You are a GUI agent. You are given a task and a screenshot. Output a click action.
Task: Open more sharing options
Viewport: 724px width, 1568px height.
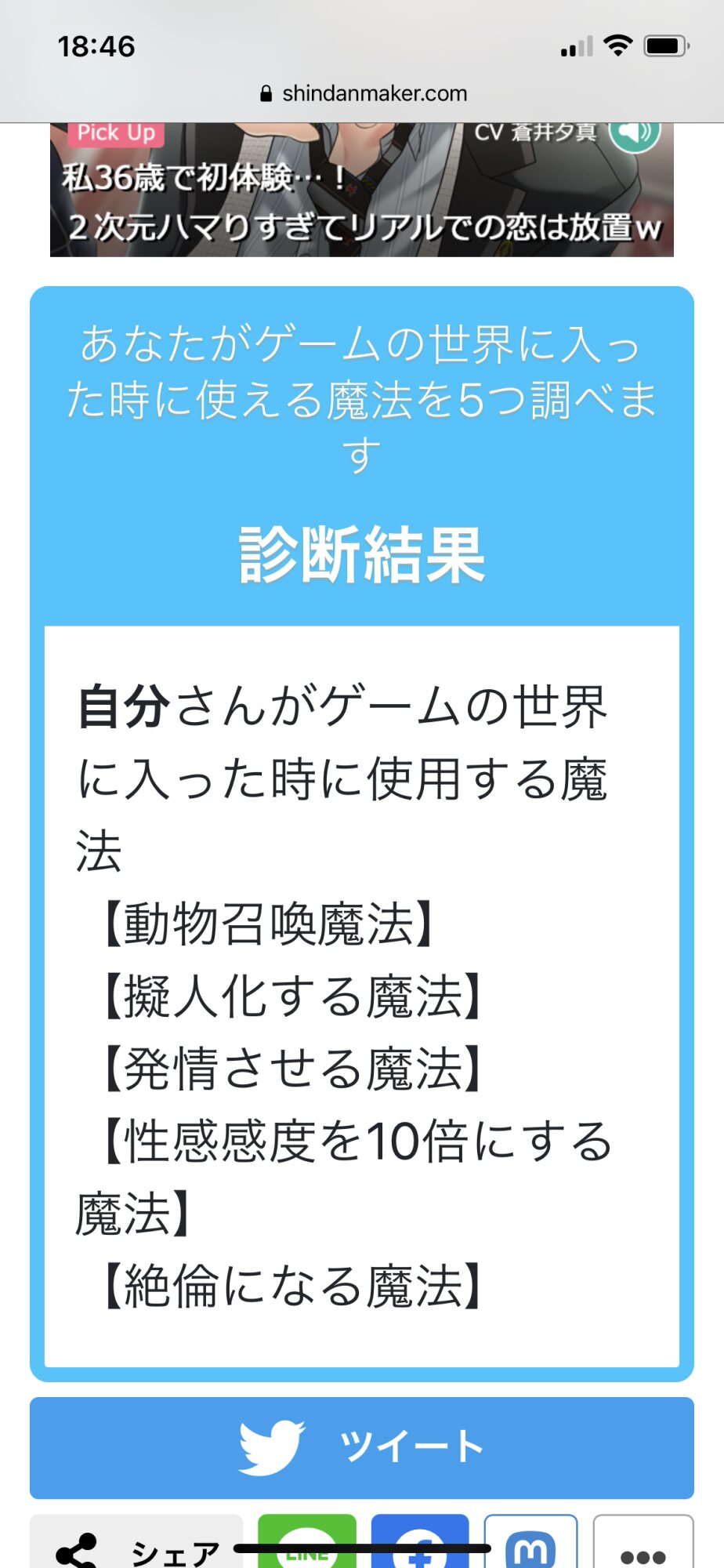click(x=643, y=1546)
